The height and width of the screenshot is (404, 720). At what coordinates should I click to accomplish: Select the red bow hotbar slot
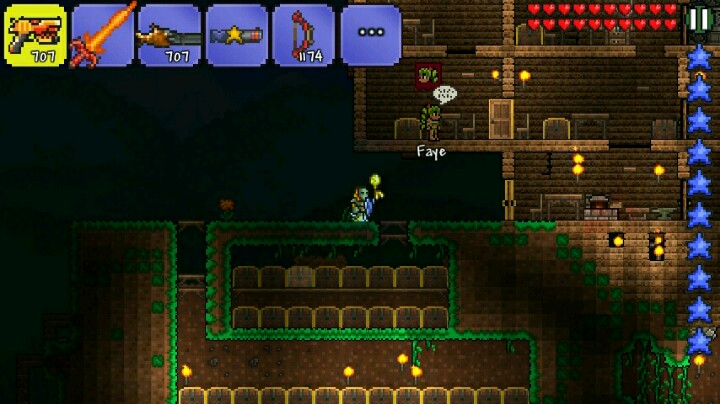click(x=304, y=35)
